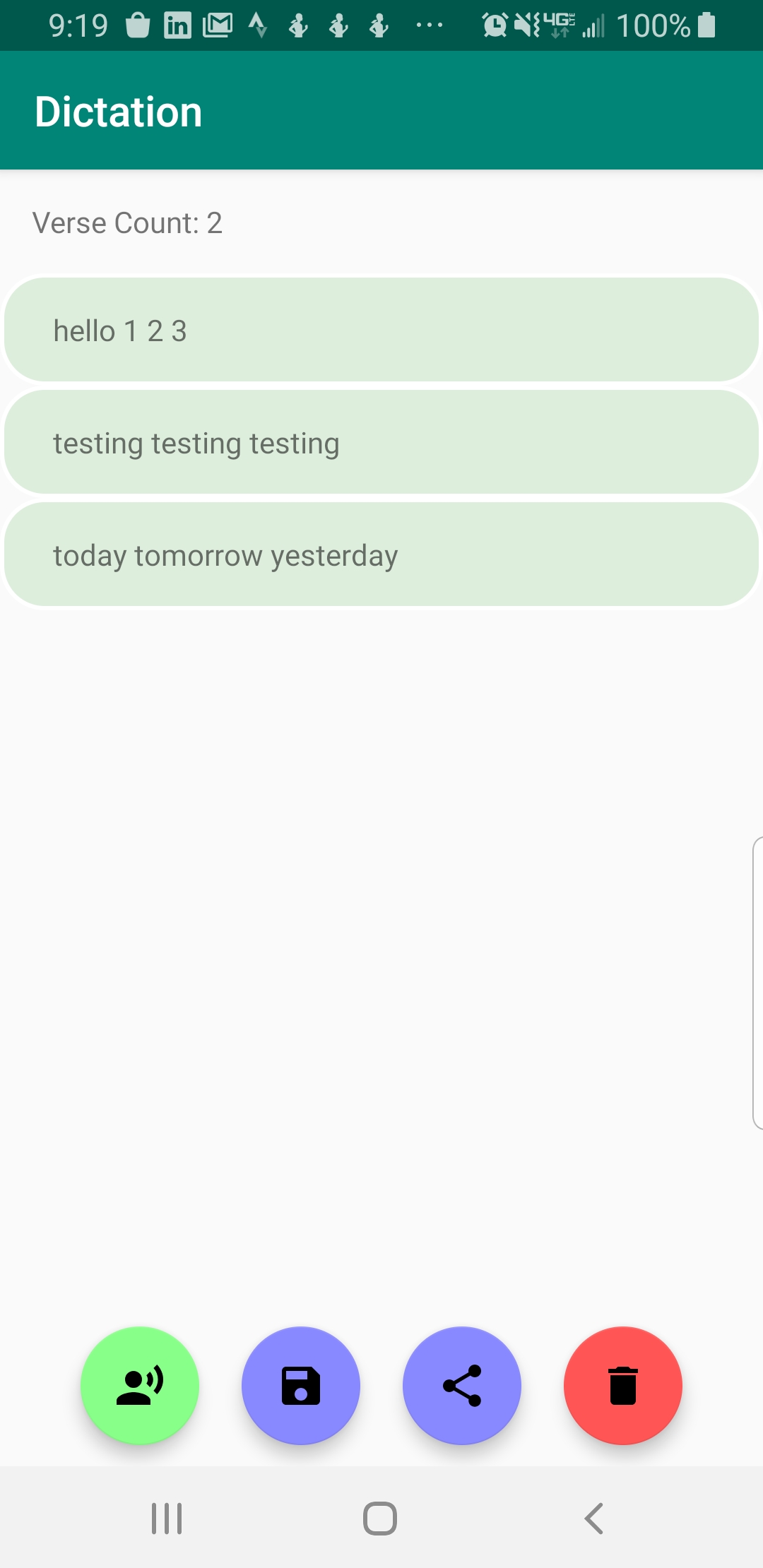
Task: Tap the red trash delete button
Action: click(623, 1386)
